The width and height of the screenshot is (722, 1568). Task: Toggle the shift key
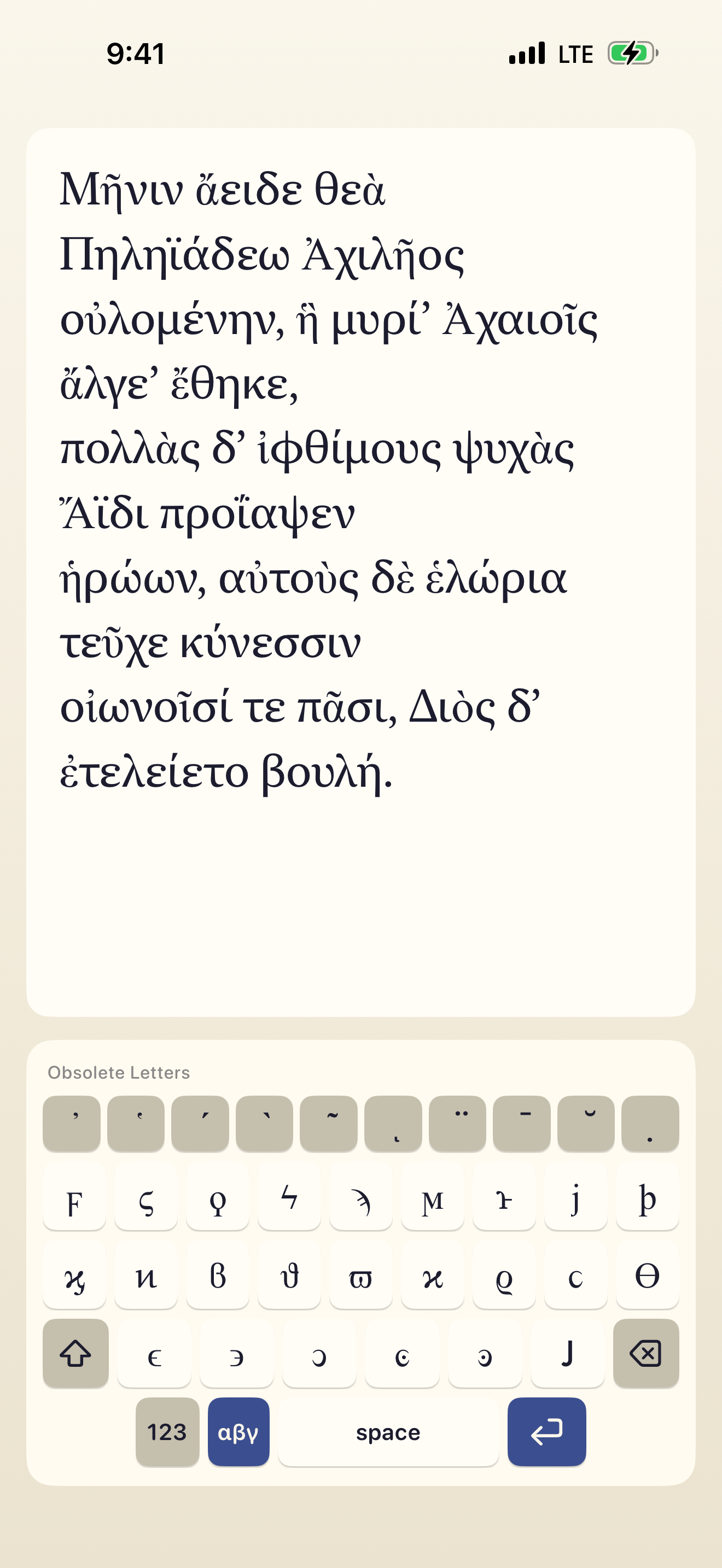point(75,1353)
